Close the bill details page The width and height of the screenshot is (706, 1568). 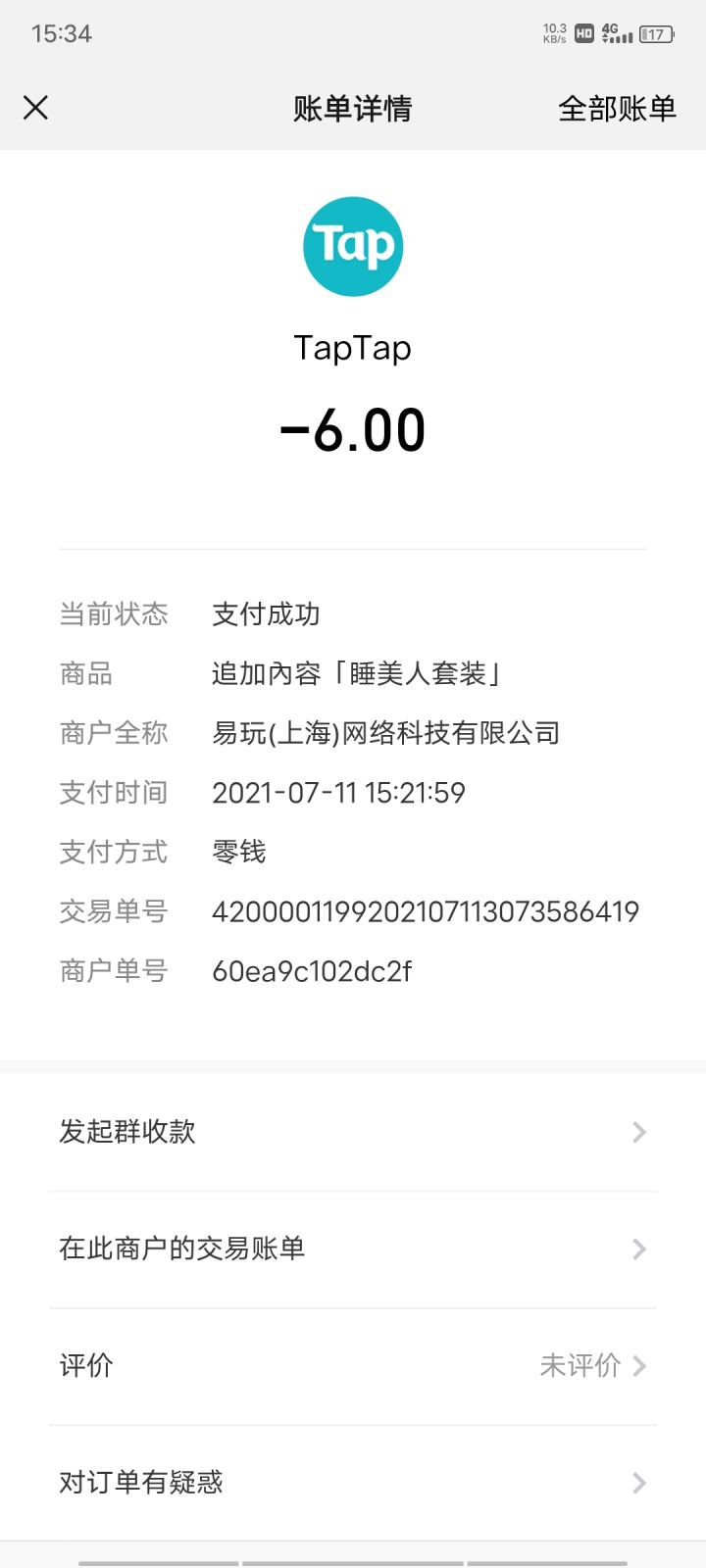pos(35,108)
